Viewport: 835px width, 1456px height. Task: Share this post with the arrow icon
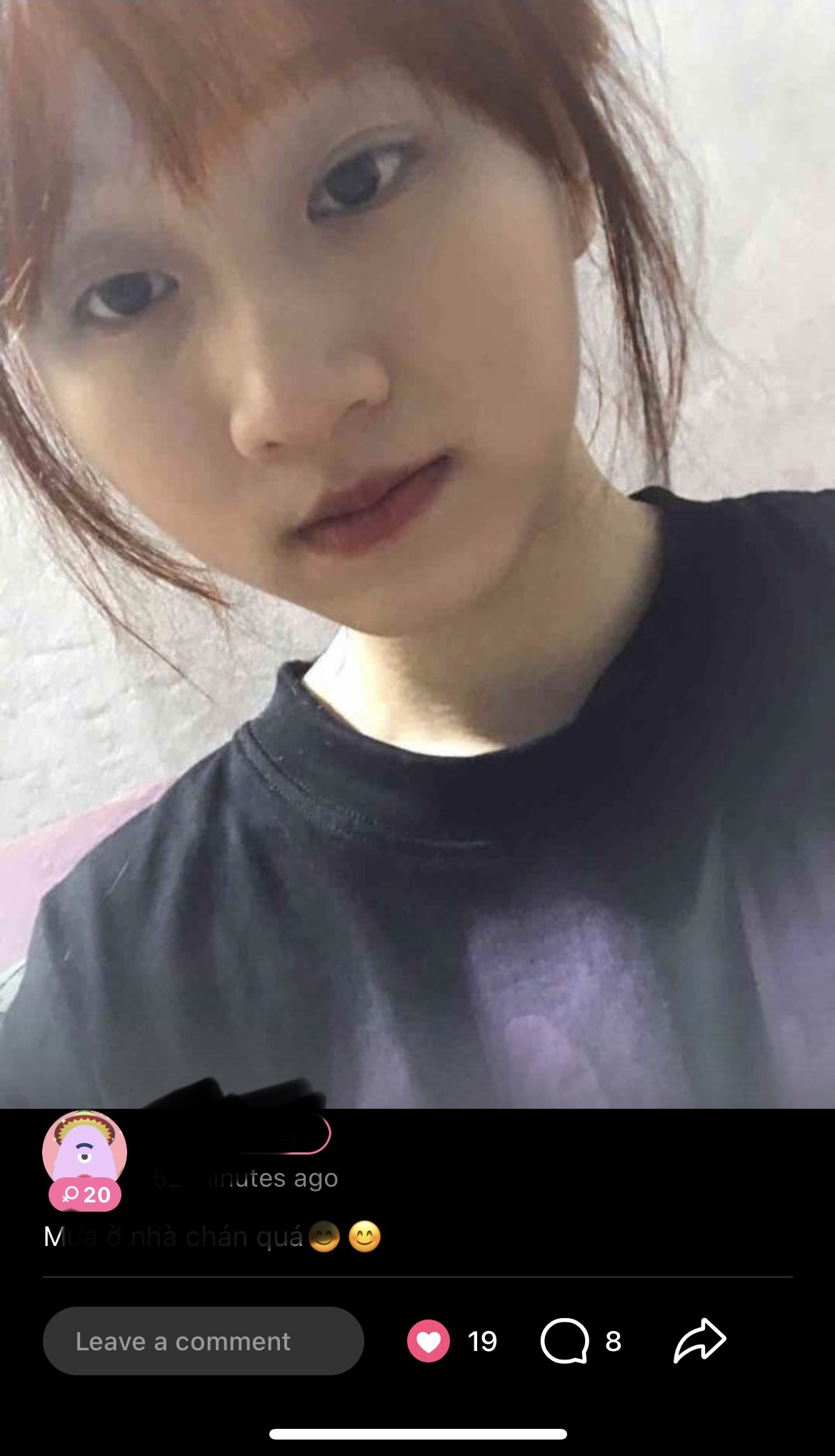[x=699, y=1340]
